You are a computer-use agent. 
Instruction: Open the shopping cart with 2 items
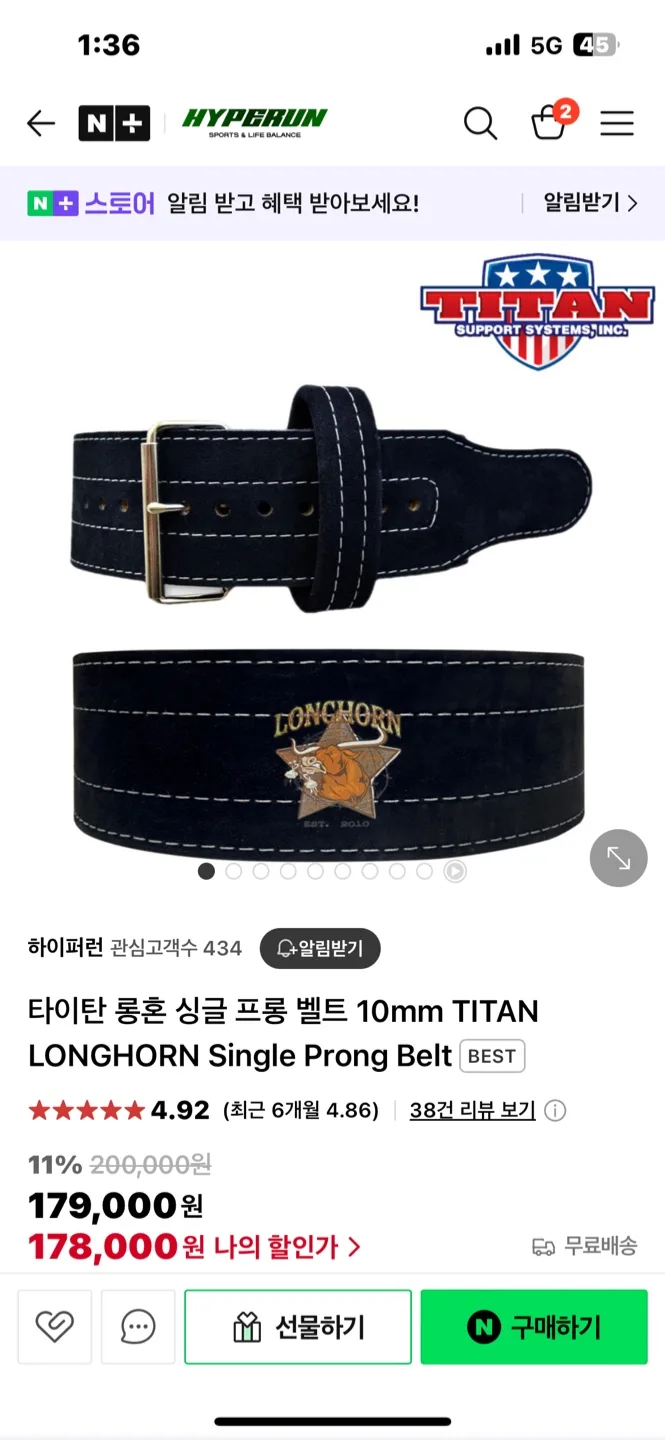(x=549, y=122)
